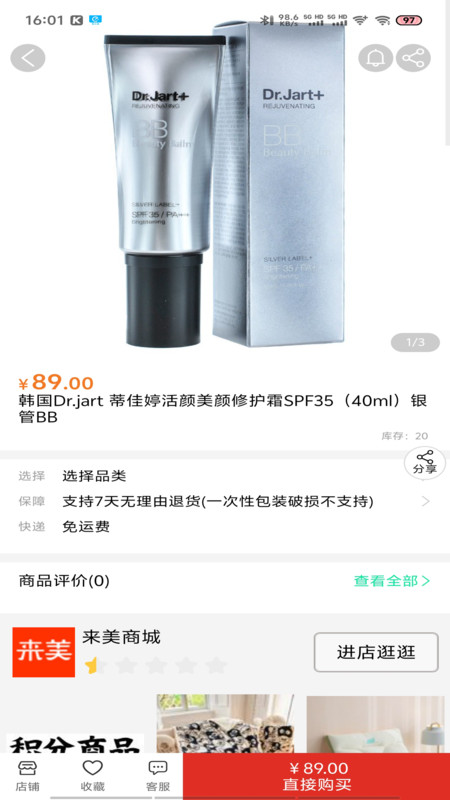Viewport: 450px width, 800px height.
Task: Tap the share icon in top bar
Action: (x=413, y=58)
